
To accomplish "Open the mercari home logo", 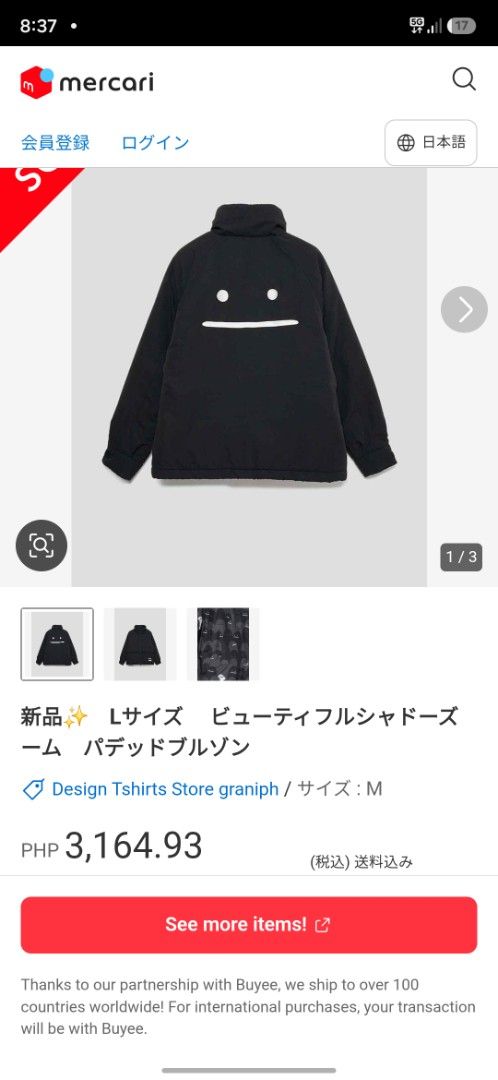I will pyautogui.click(x=87, y=83).
